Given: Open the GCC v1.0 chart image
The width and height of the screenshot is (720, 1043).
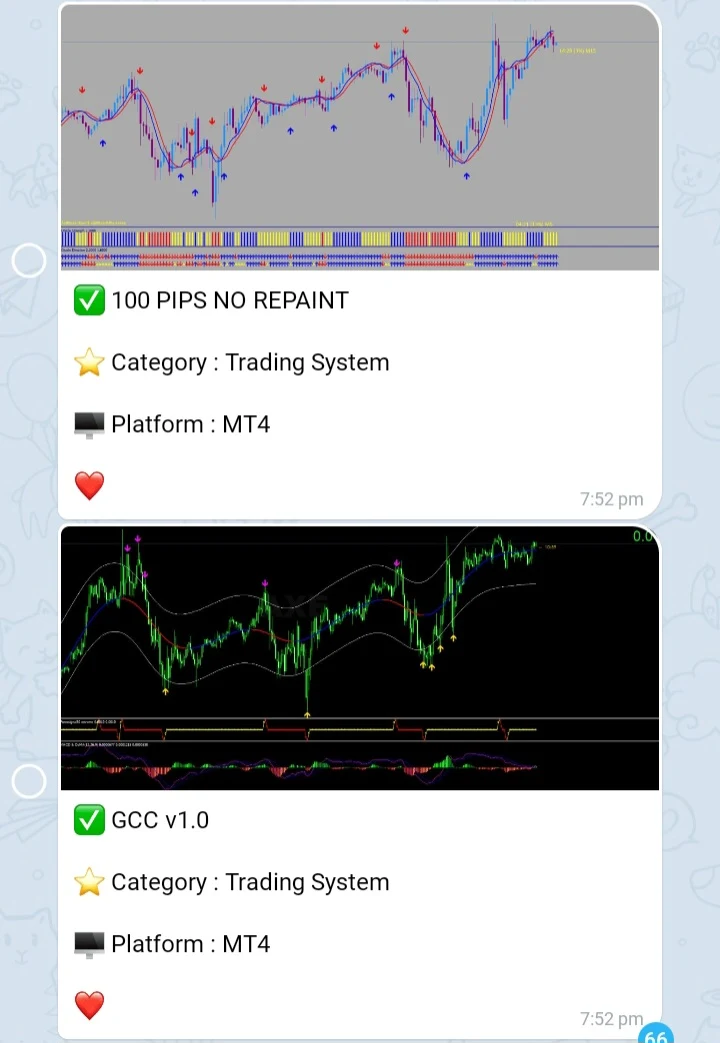Looking at the screenshot, I should (359, 658).
